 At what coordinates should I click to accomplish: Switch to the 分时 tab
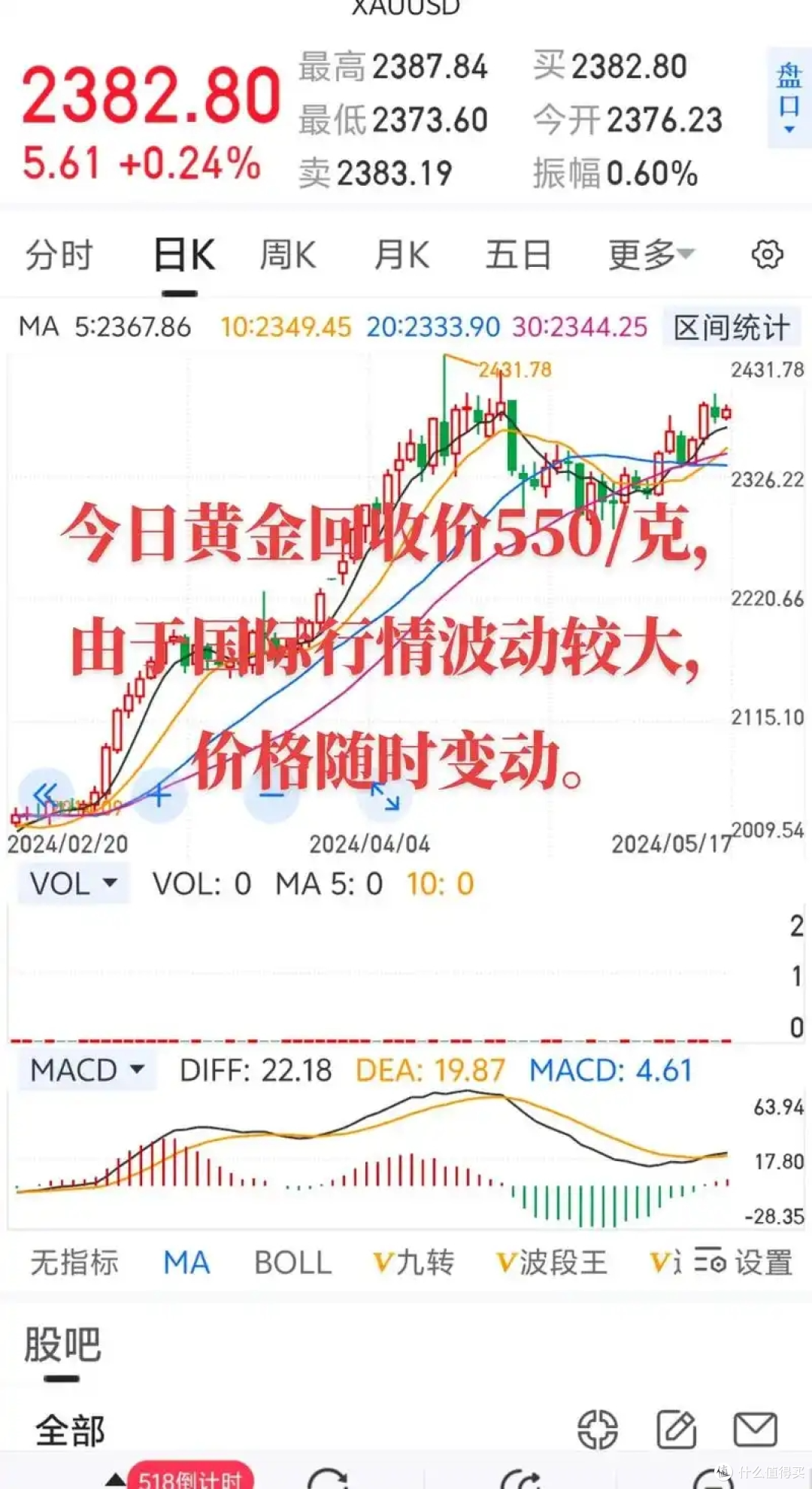tap(60, 253)
